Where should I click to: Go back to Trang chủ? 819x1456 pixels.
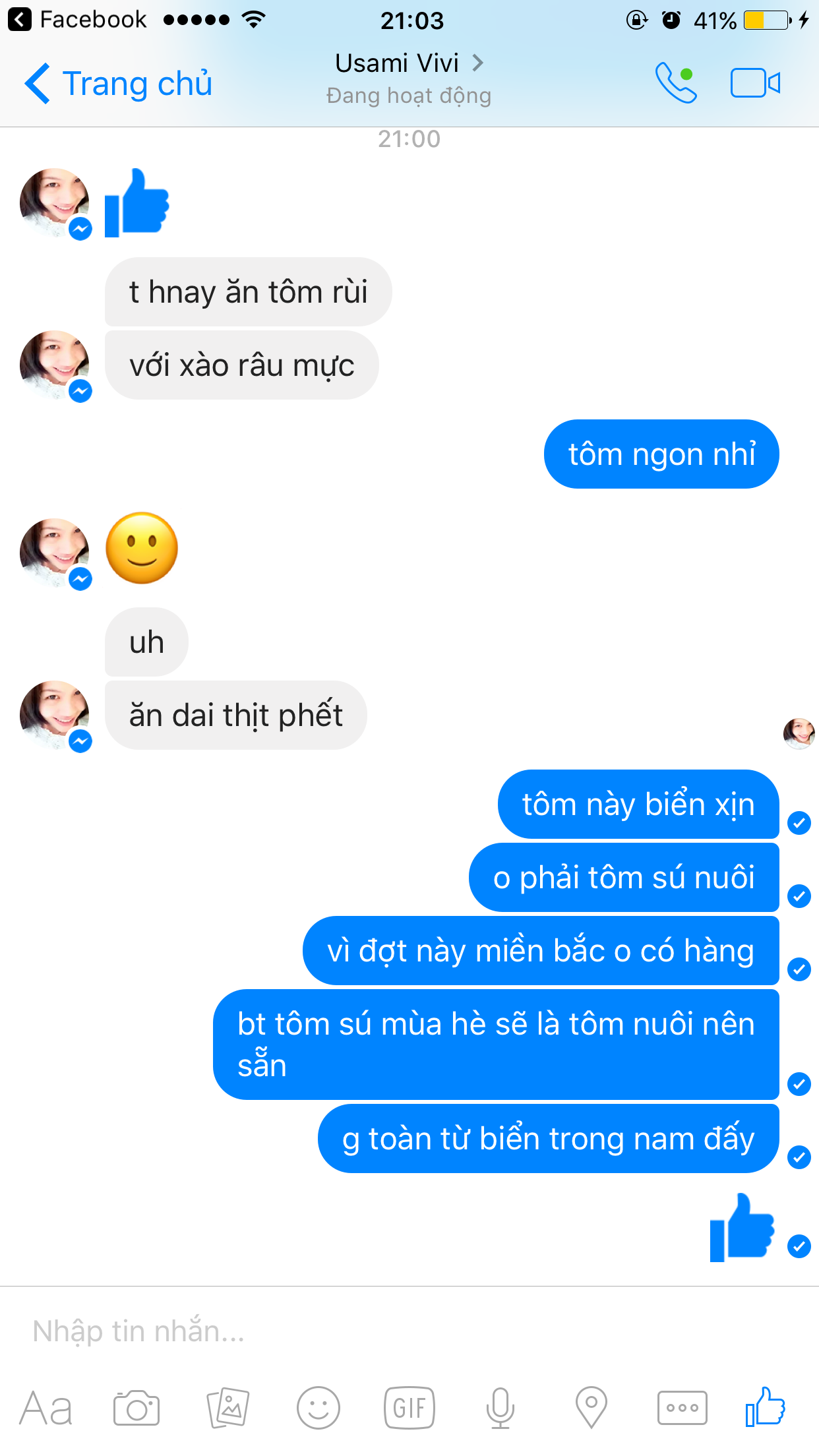[x=119, y=84]
